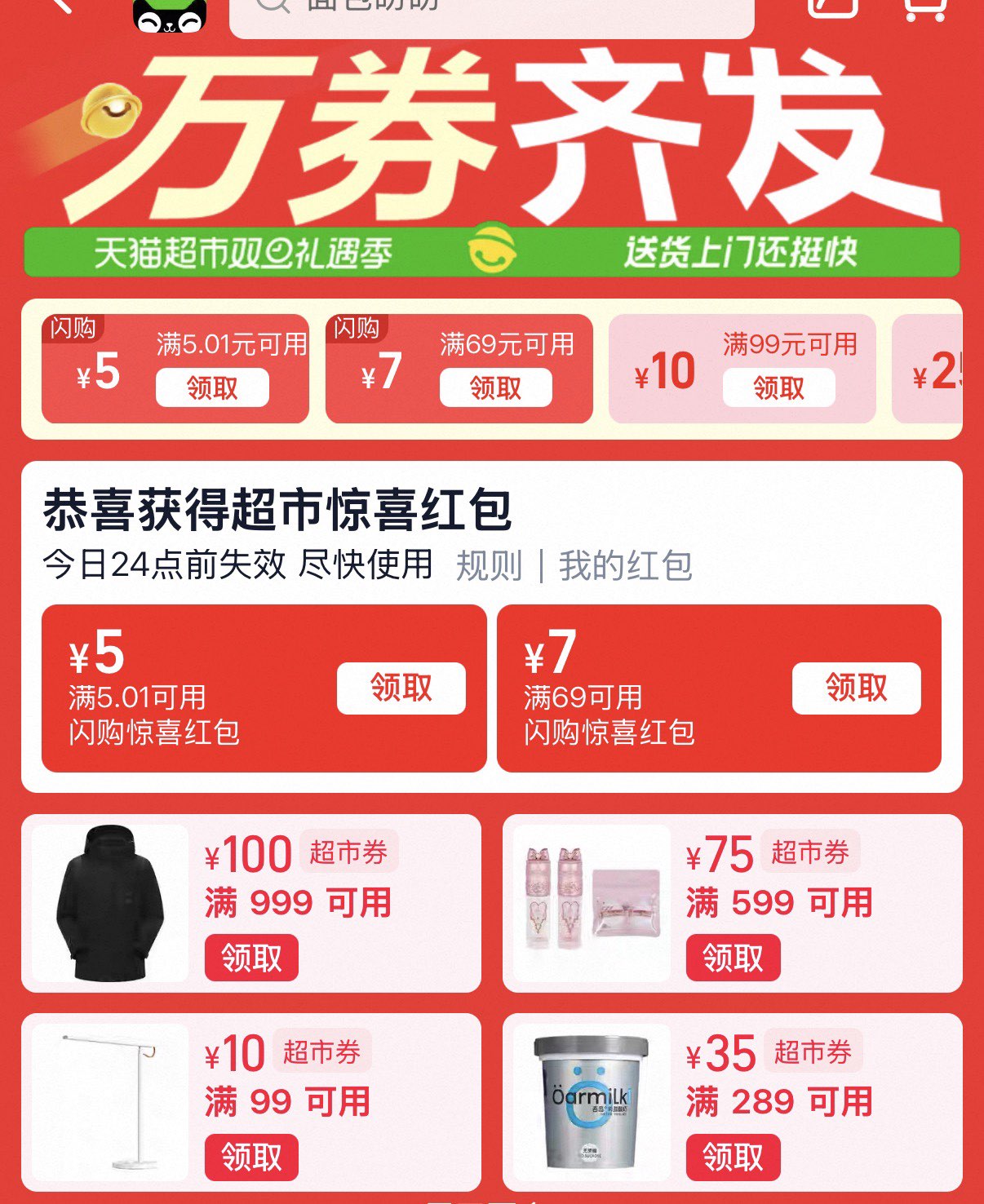Open the black jacket product image
984x1204 pixels.
(x=109, y=903)
